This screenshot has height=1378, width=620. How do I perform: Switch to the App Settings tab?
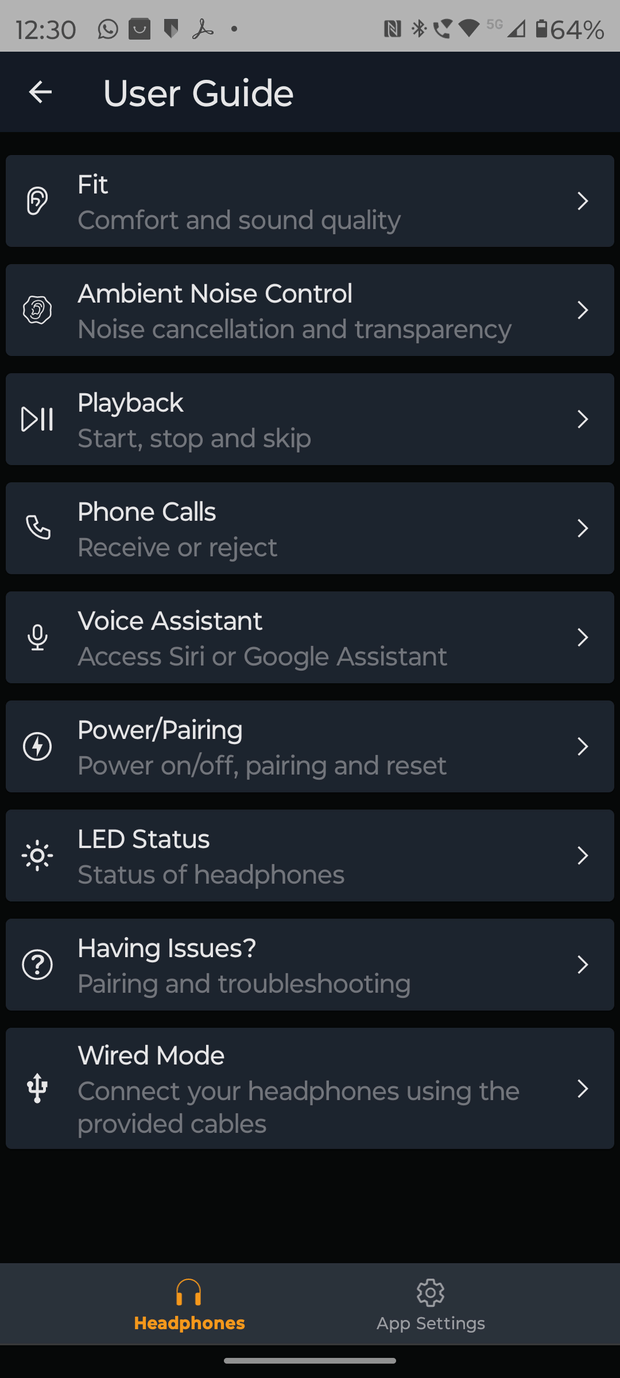click(x=430, y=1306)
